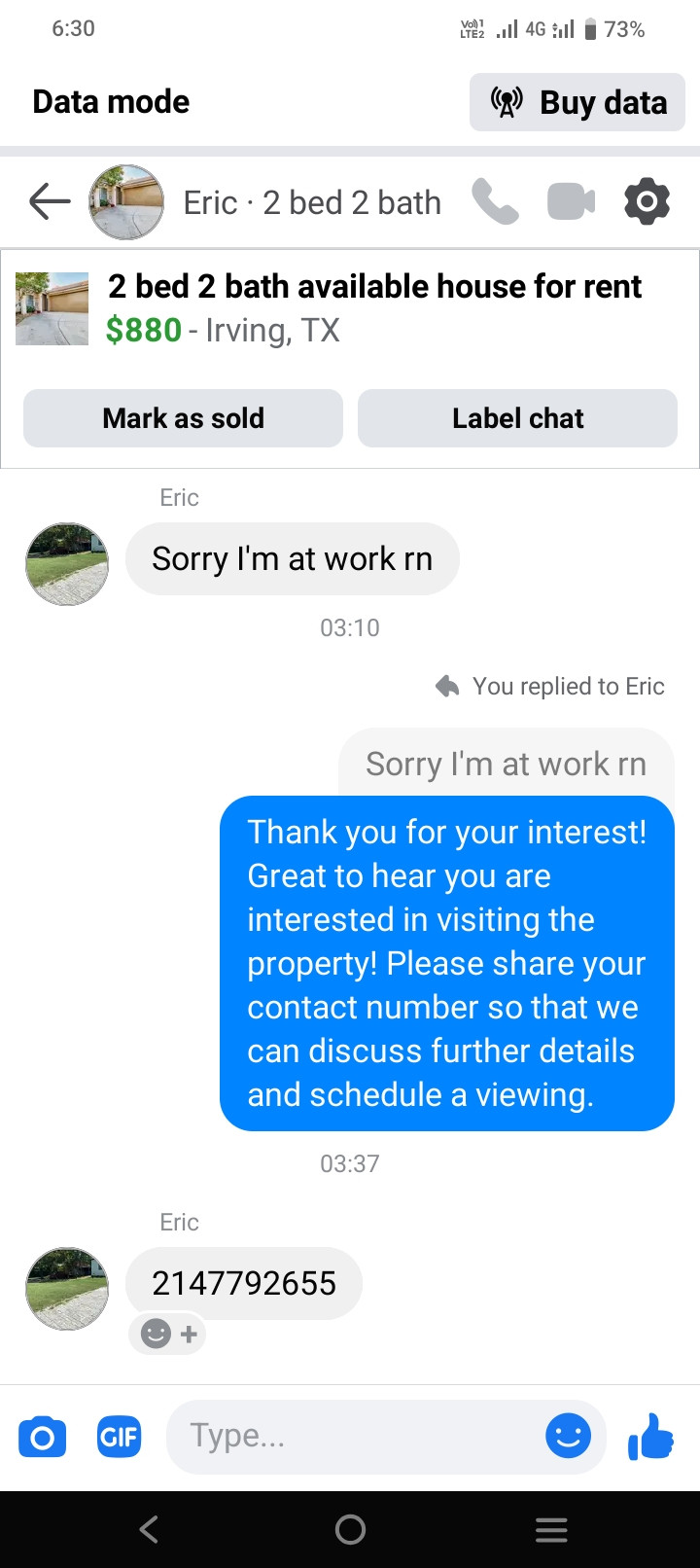This screenshot has width=700, height=1568.
Task: Start a voice call with Eric
Action: pyautogui.click(x=495, y=202)
